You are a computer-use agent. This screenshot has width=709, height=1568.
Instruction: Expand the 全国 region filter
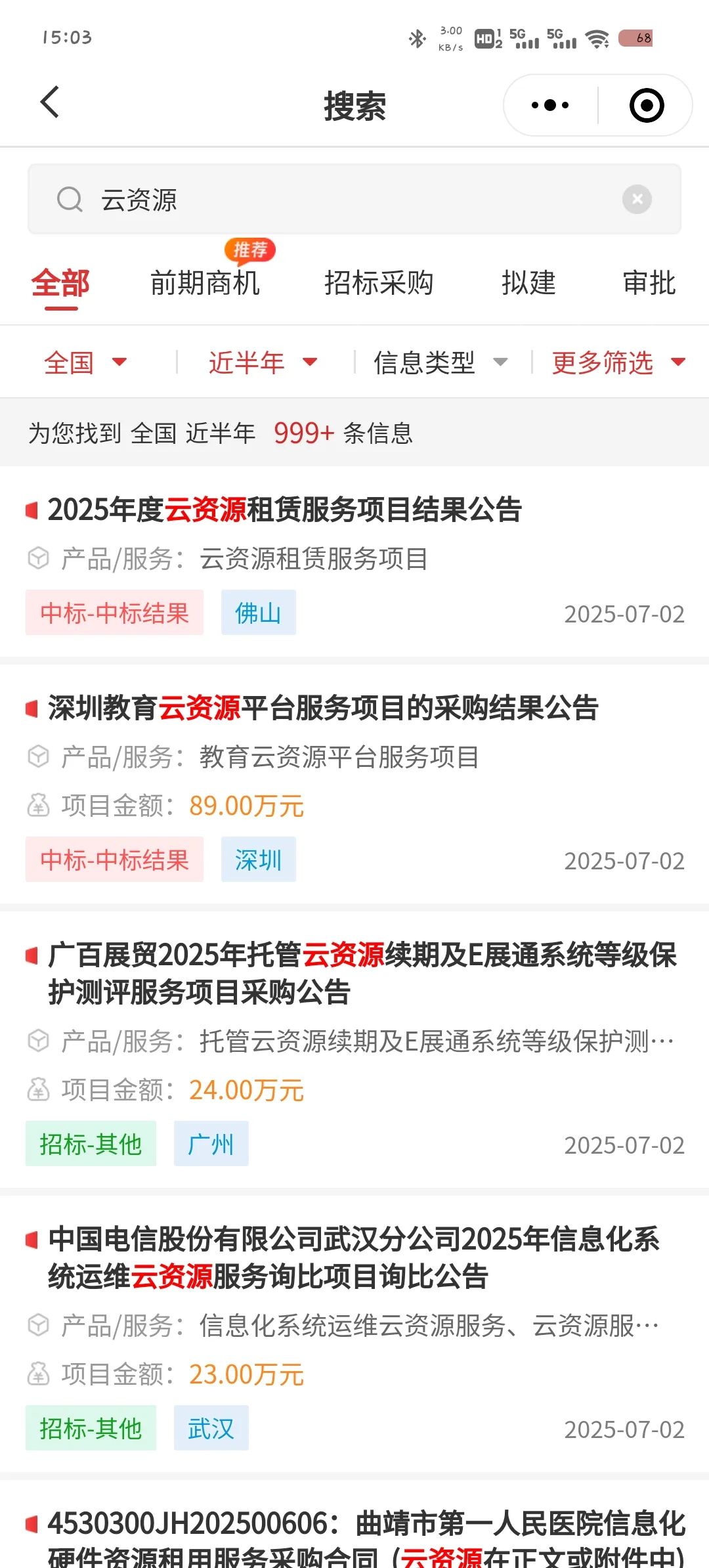[85, 362]
